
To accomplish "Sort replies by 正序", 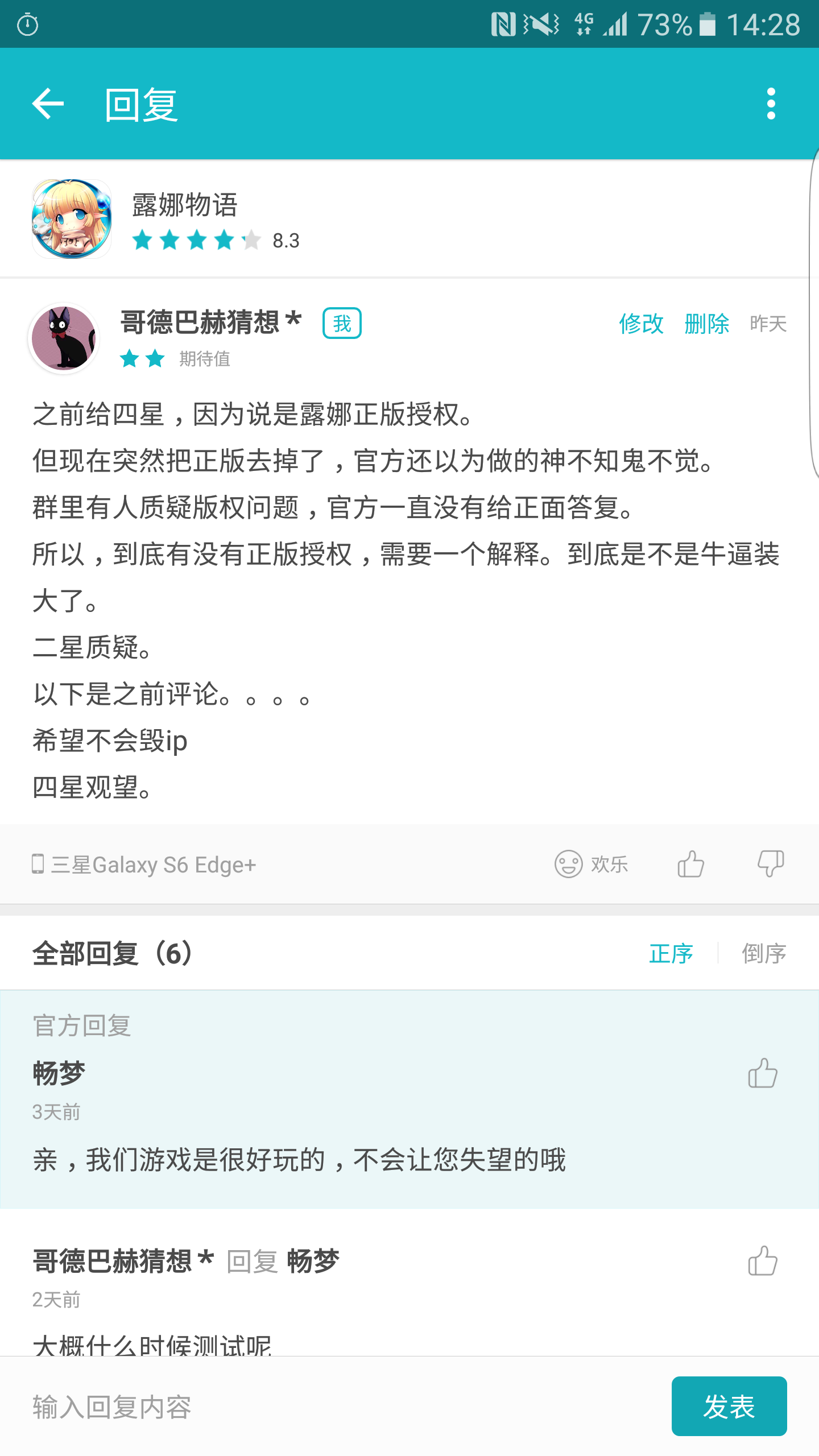I will (x=671, y=954).
